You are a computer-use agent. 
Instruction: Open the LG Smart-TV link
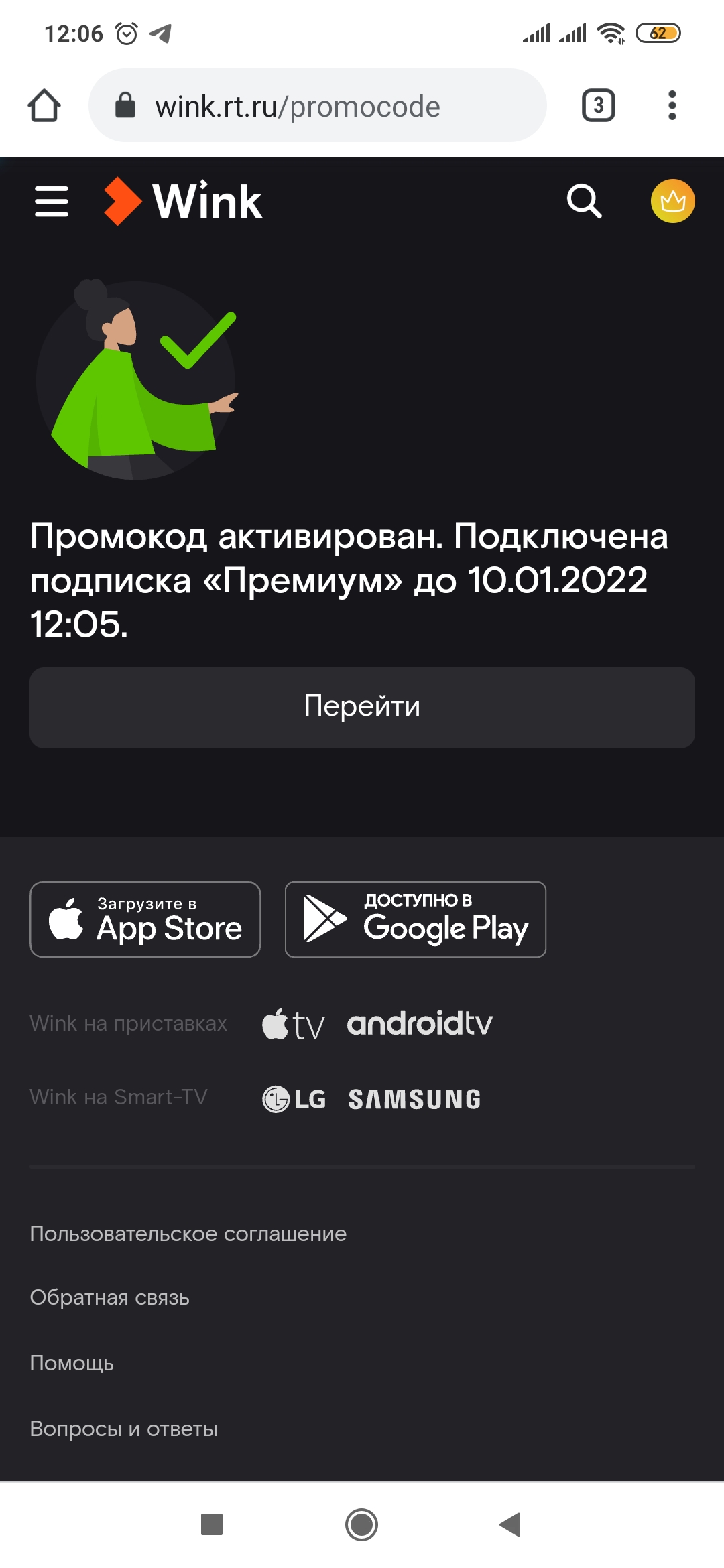point(294,1099)
